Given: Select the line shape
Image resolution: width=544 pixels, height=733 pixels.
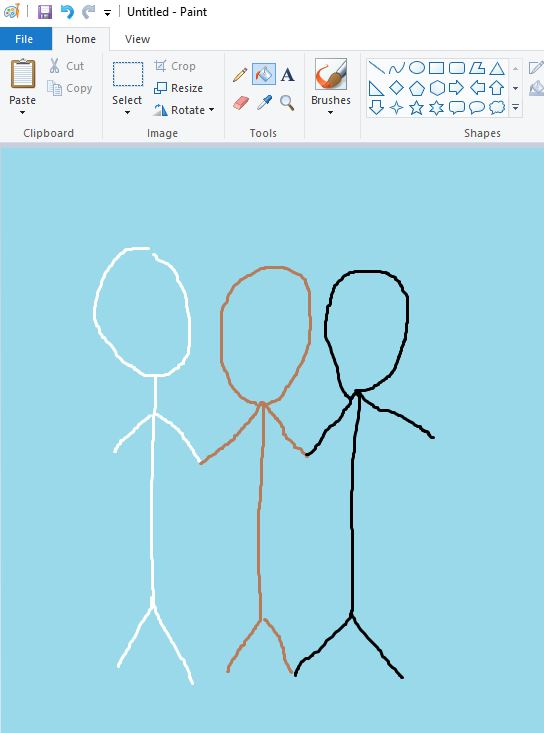Looking at the screenshot, I should (376, 68).
